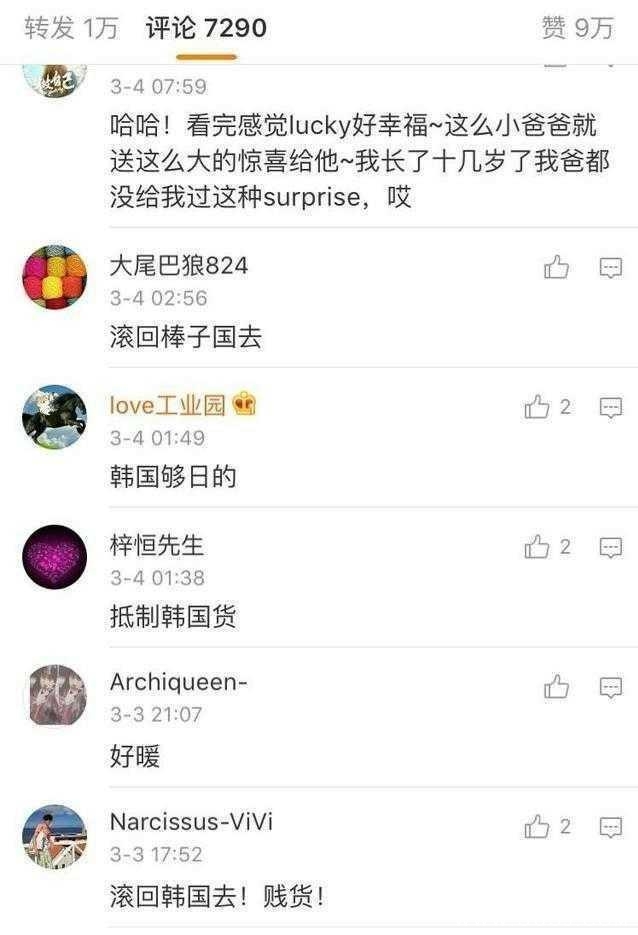Switch to the 赞 9万 tab

coord(577,28)
